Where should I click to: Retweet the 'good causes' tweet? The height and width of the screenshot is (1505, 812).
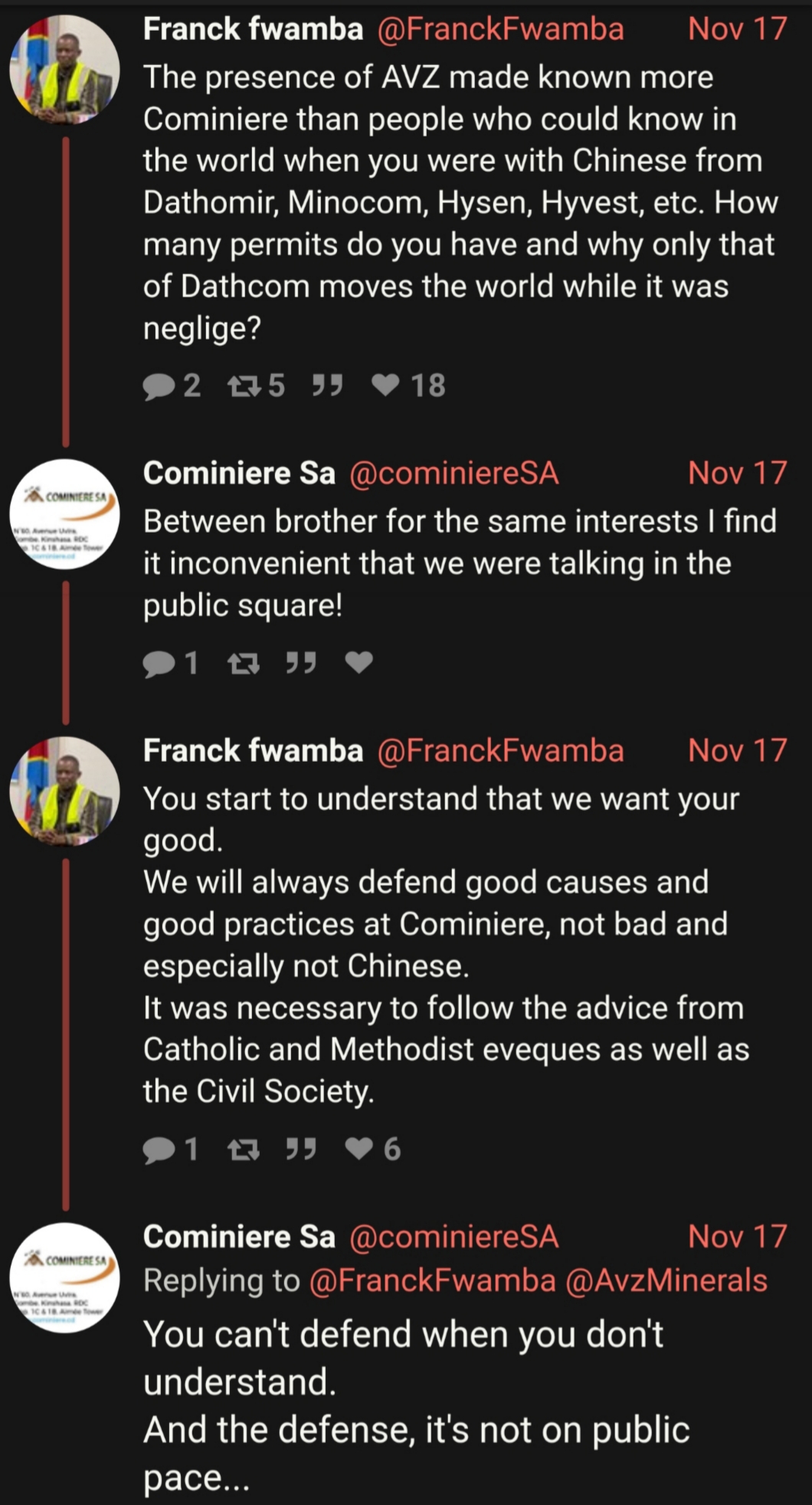point(244,1150)
